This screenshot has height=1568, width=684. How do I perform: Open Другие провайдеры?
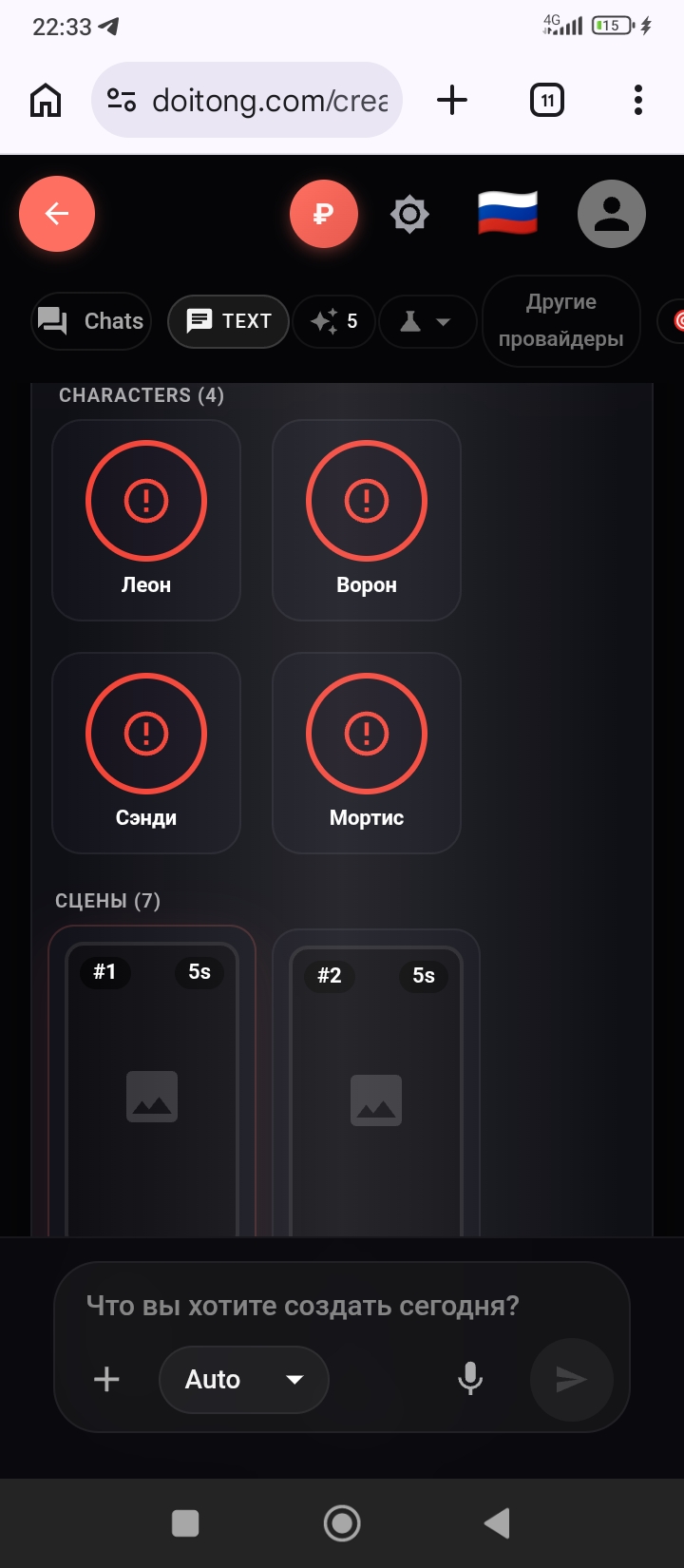click(560, 321)
